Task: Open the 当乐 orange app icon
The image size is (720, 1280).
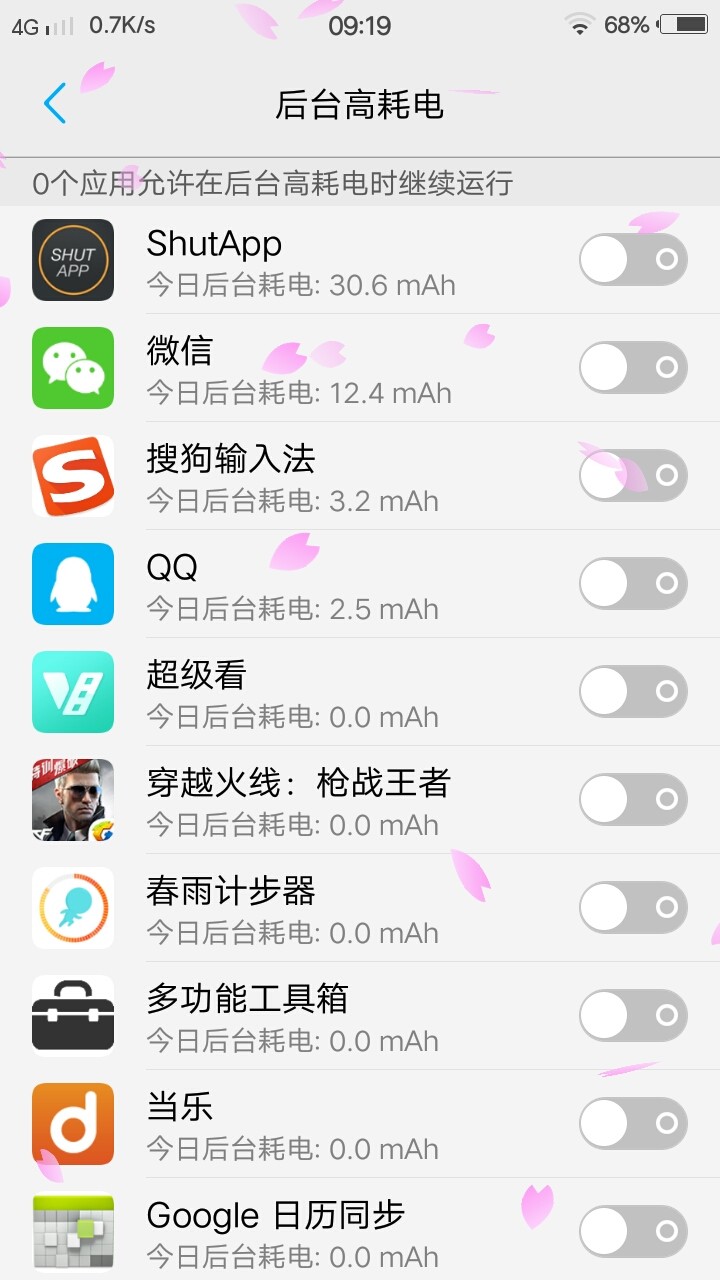Action: click(x=72, y=1123)
